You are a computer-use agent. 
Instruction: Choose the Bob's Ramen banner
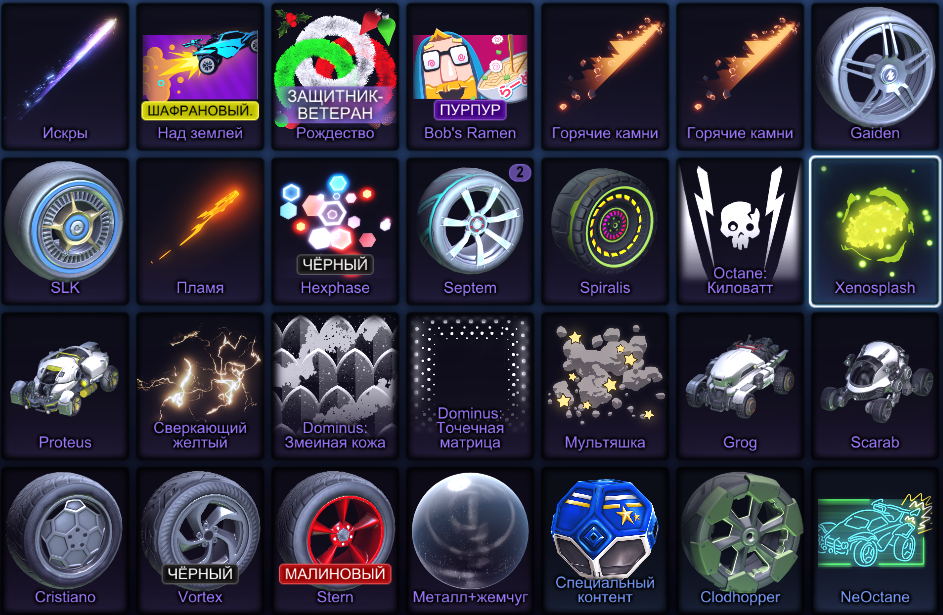[x=470, y=75]
